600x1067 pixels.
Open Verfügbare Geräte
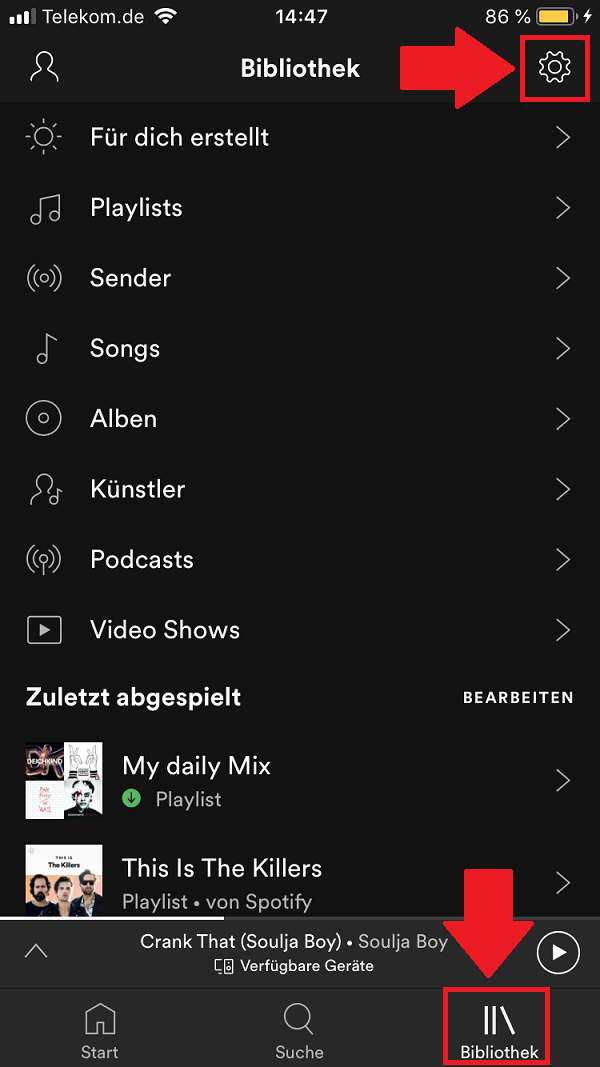(x=294, y=966)
